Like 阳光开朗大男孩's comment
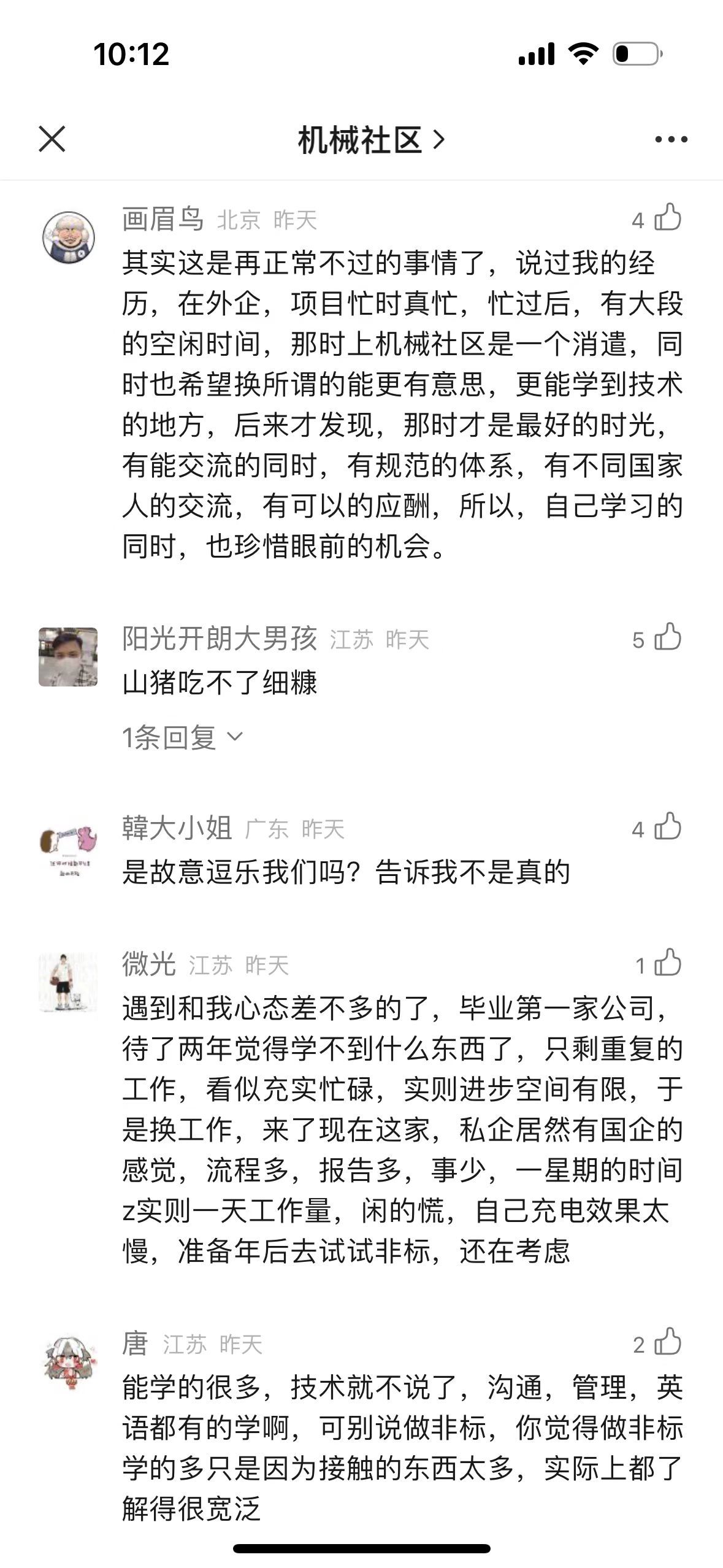 click(x=667, y=638)
